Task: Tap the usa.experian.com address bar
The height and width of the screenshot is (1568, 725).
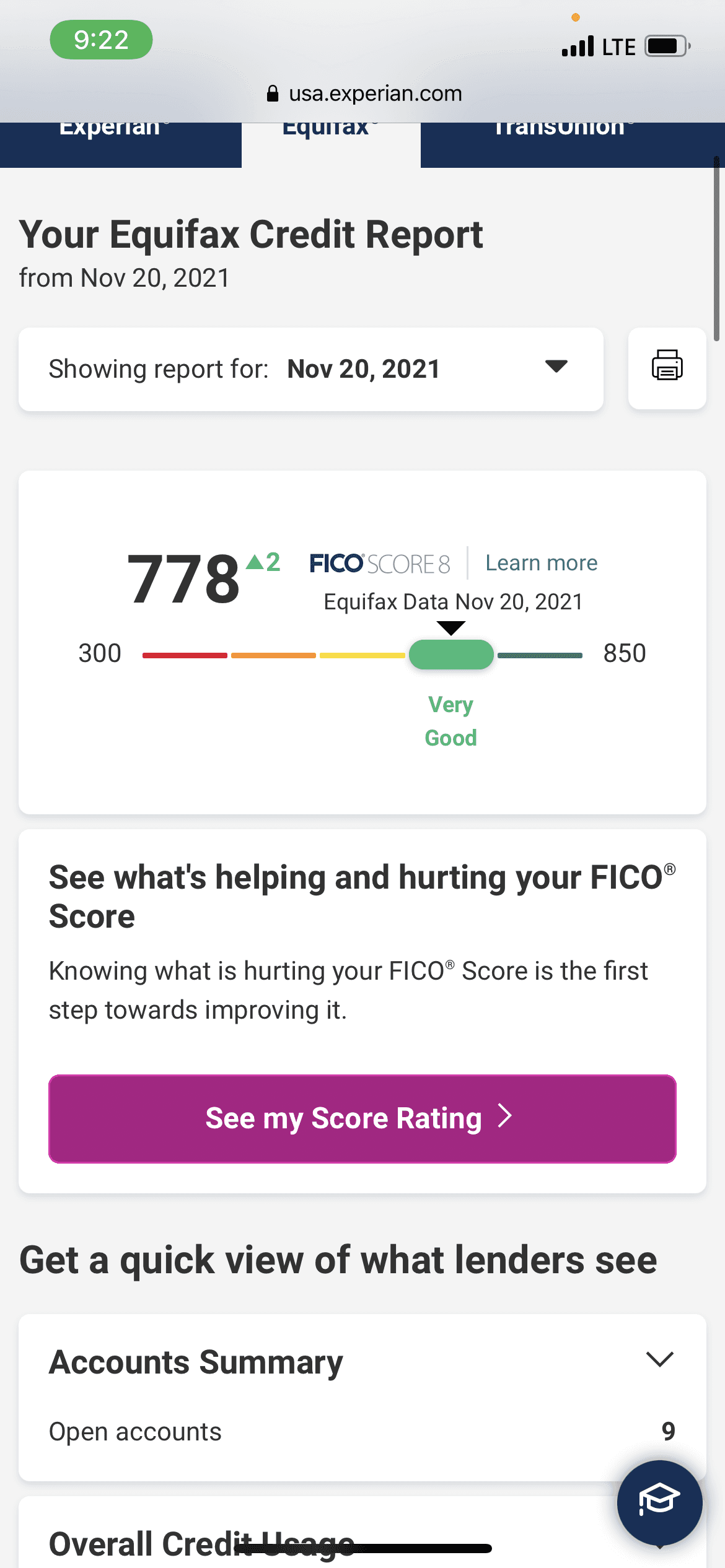Action: point(364,94)
